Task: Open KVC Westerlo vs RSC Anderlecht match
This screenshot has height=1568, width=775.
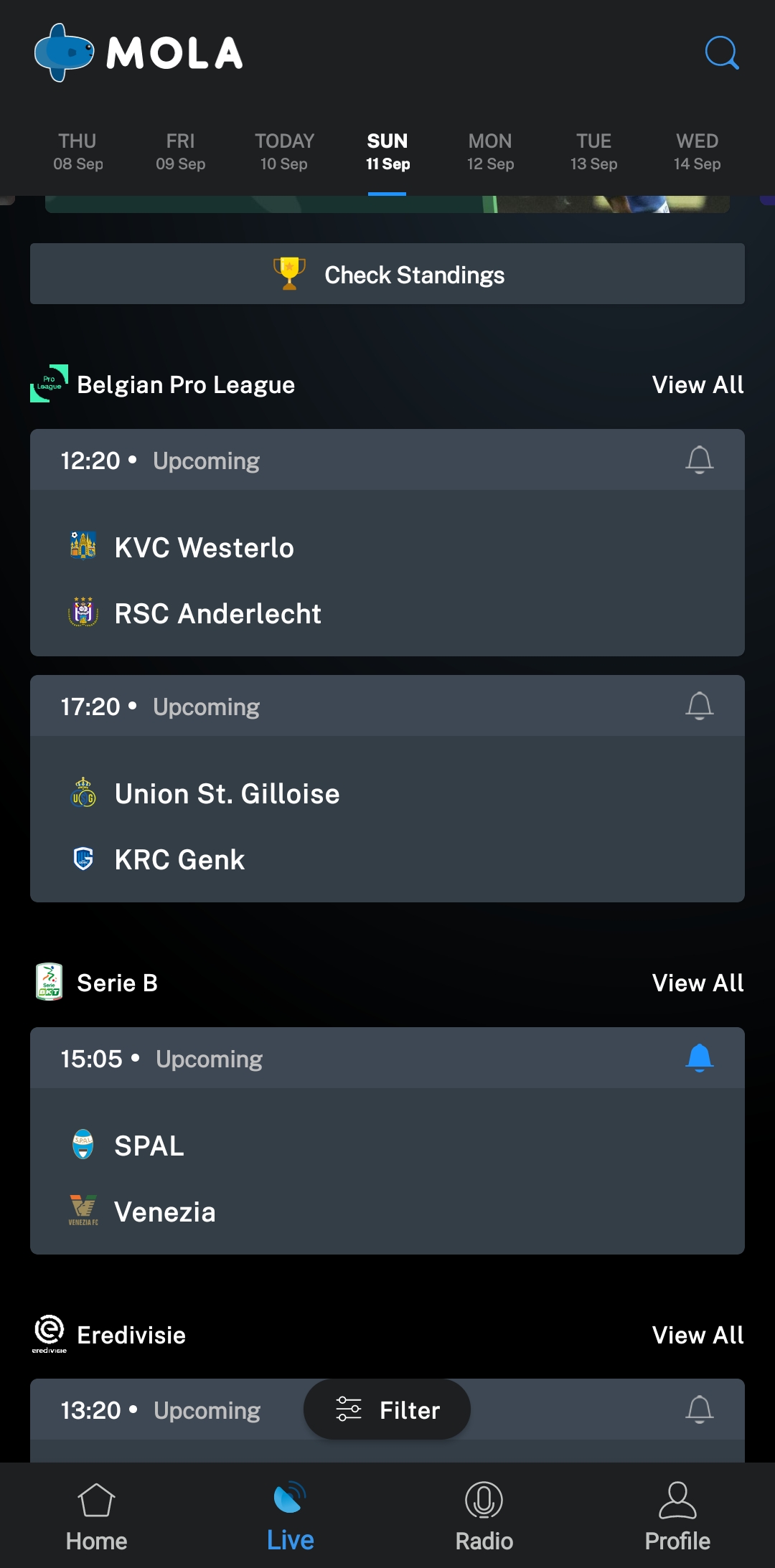Action: pyautogui.click(x=387, y=573)
